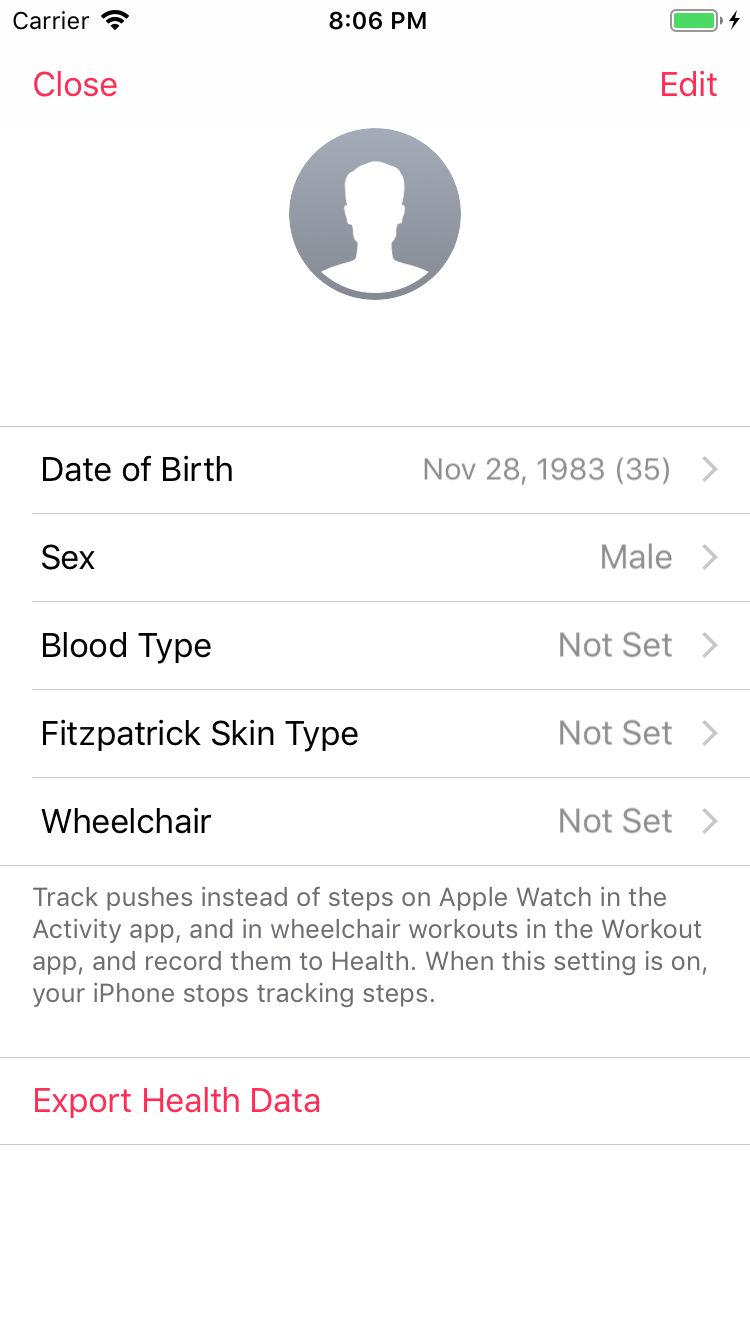This screenshot has height=1334, width=750.
Task: Tap Edit to modify profile details
Action: coord(688,85)
